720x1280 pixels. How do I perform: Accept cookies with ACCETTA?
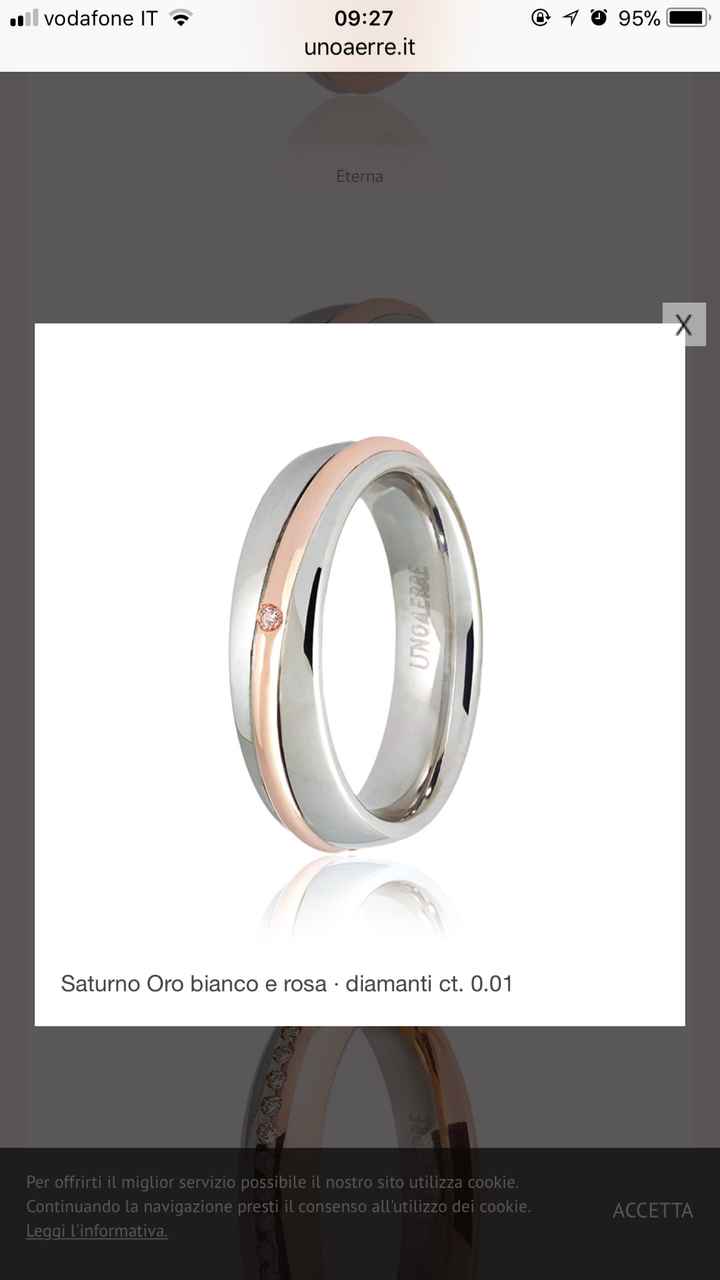pyautogui.click(x=652, y=1210)
